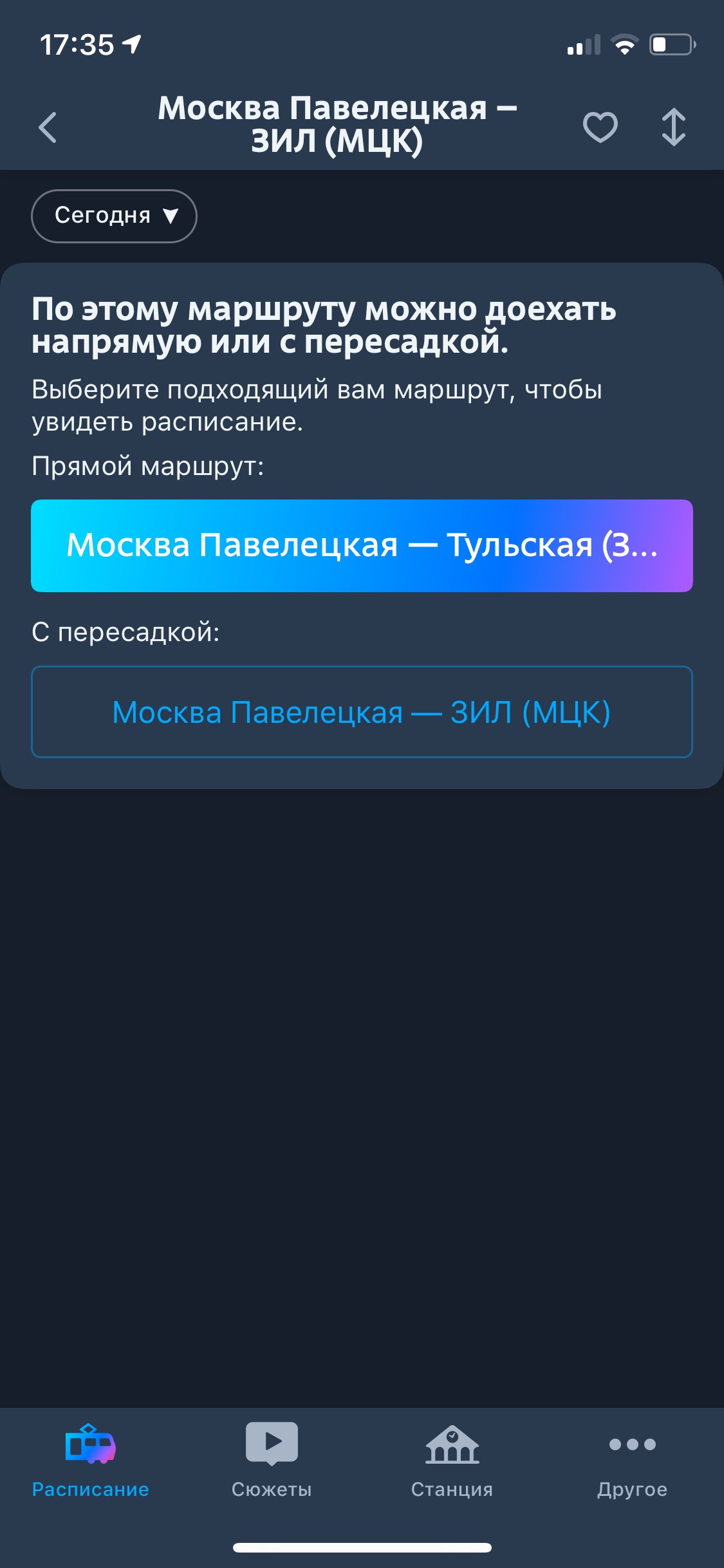Open the Сегодня date dropdown
The width and height of the screenshot is (724, 1568).
115,216
